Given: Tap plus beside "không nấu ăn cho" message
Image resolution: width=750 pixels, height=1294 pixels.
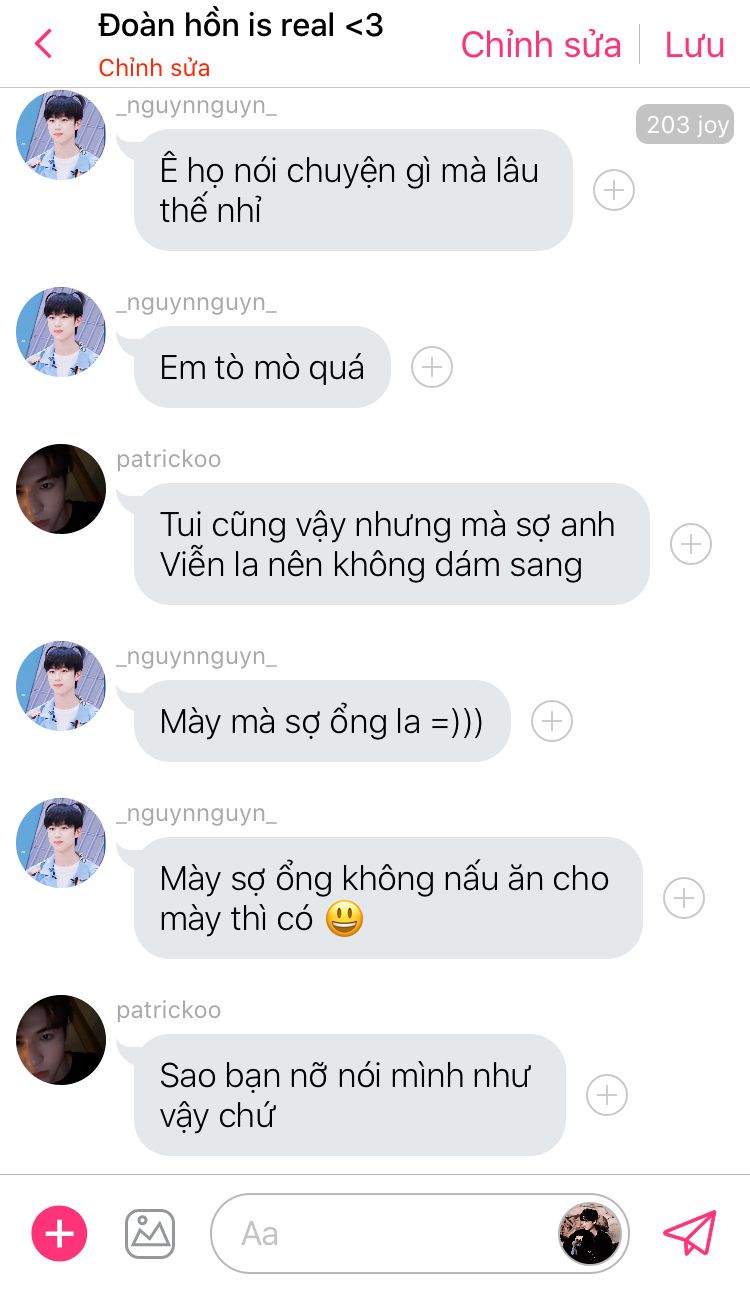Looking at the screenshot, I should pos(684,898).
